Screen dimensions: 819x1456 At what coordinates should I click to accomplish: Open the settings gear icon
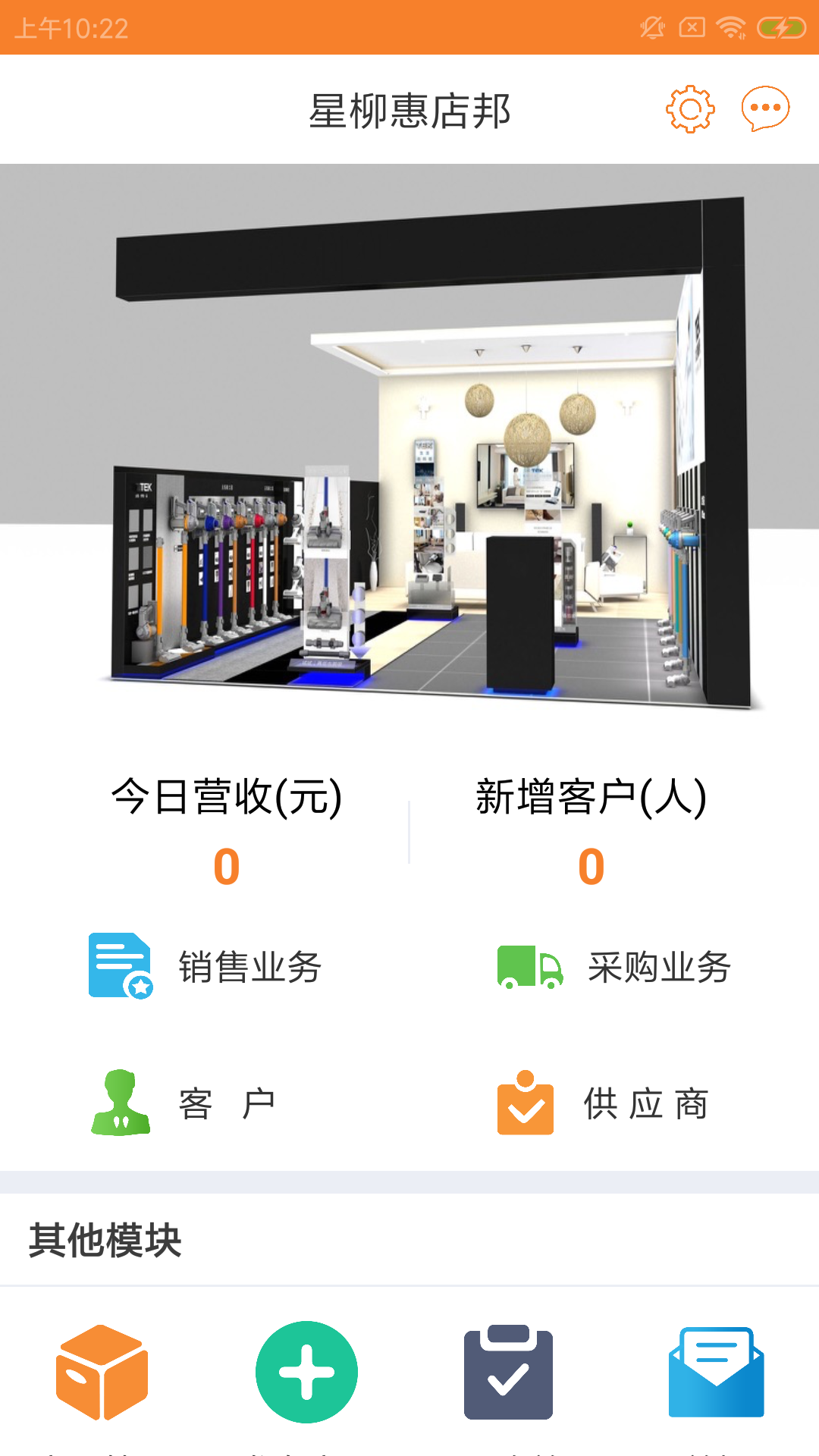tap(689, 108)
